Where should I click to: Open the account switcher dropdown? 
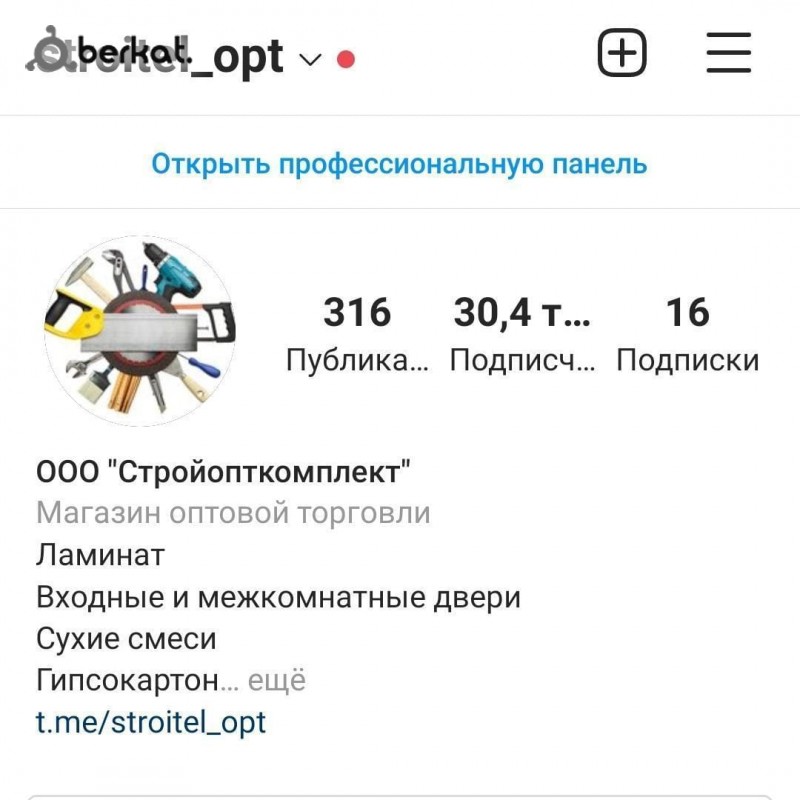click(x=310, y=58)
